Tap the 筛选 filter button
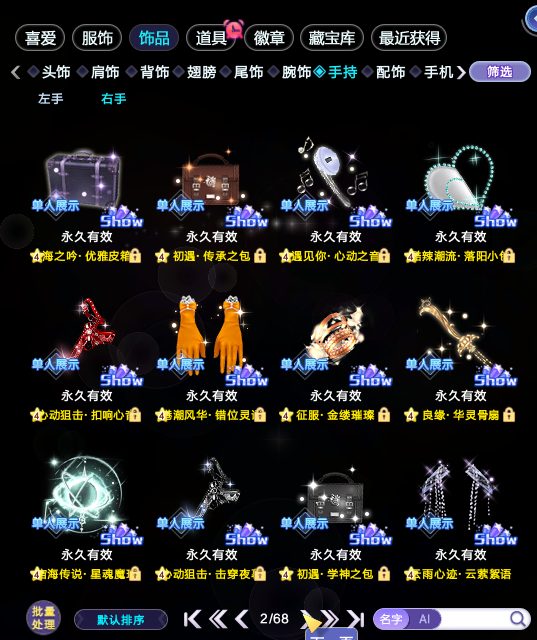Viewport: 537px width, 640px height. pyautogui.click(x=499, y=72)
